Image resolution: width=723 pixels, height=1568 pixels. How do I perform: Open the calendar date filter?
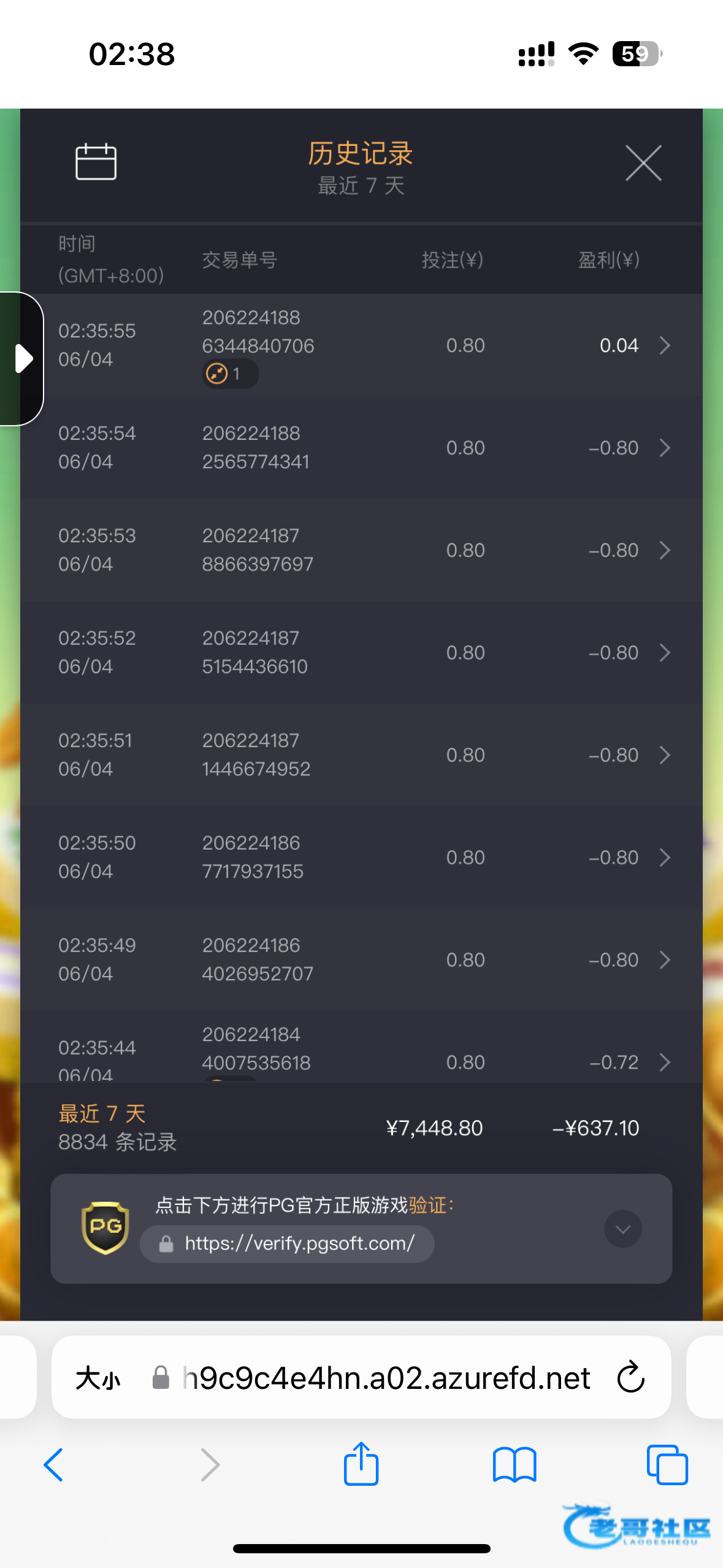click(x=96, y=162)
